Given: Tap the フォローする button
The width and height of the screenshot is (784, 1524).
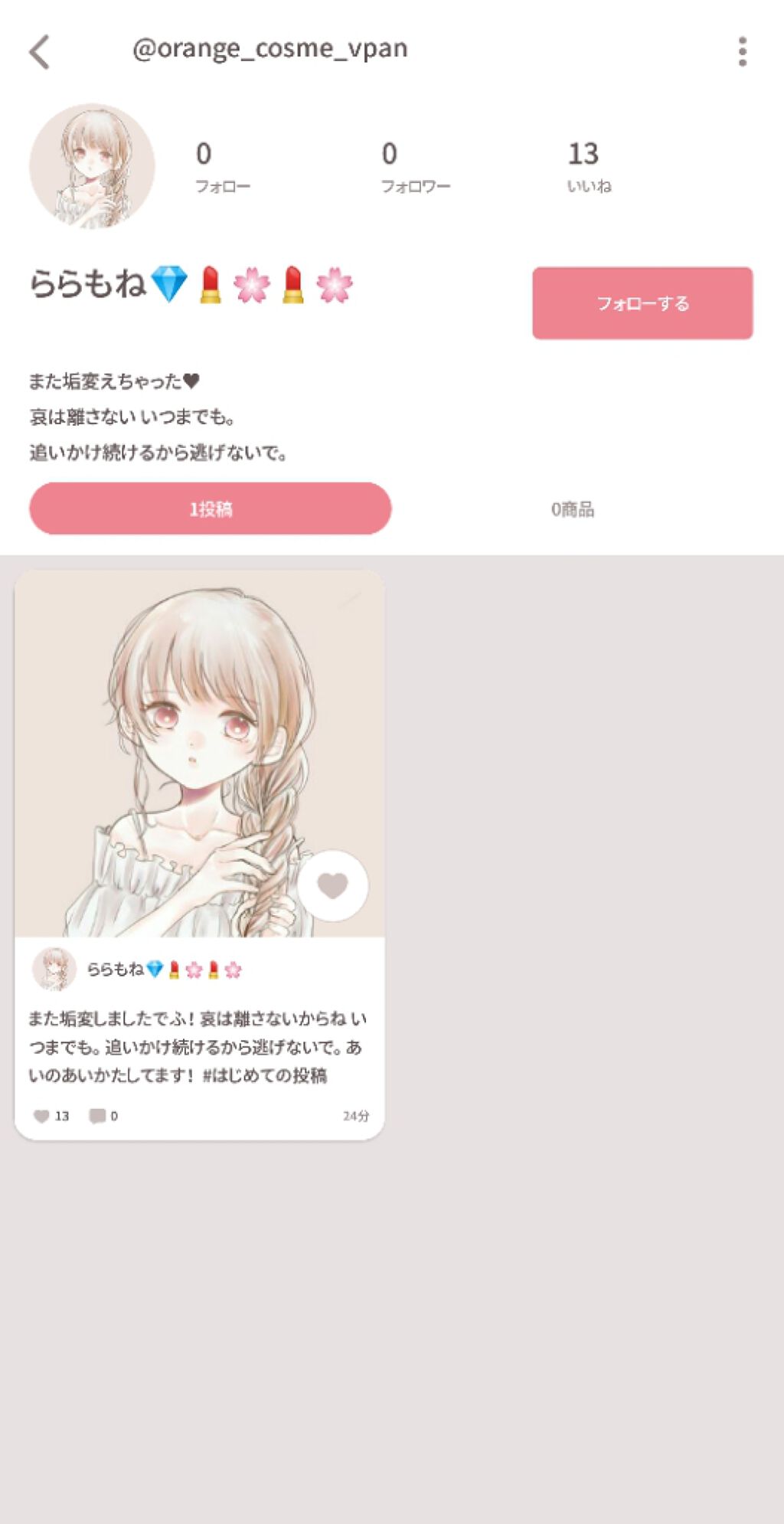Looking at the screenshot, I should point(642,303).
